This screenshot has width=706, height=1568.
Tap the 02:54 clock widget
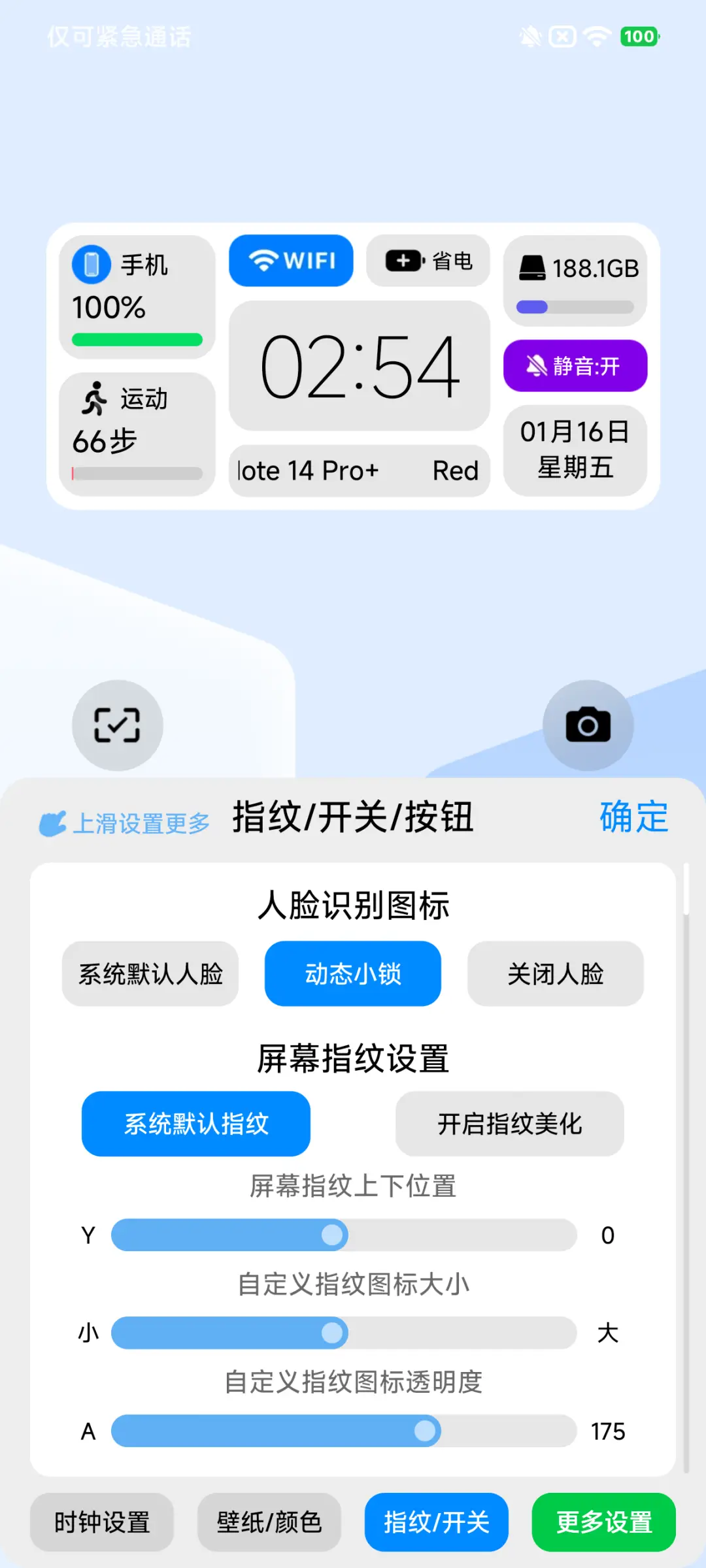[359, 369]
